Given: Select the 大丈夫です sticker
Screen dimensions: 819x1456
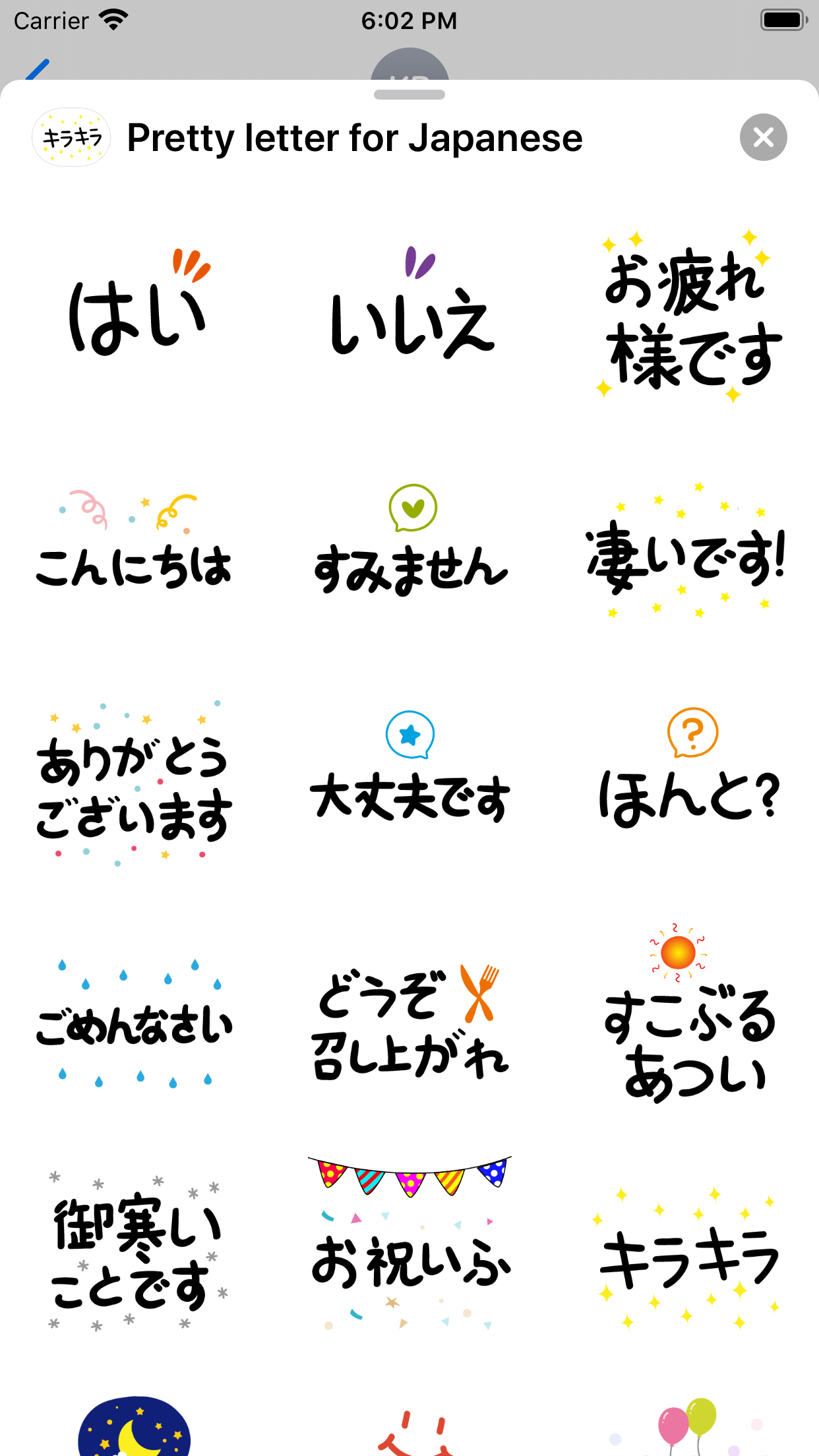Looking at the screenshot, I should [x=410, y=767].
